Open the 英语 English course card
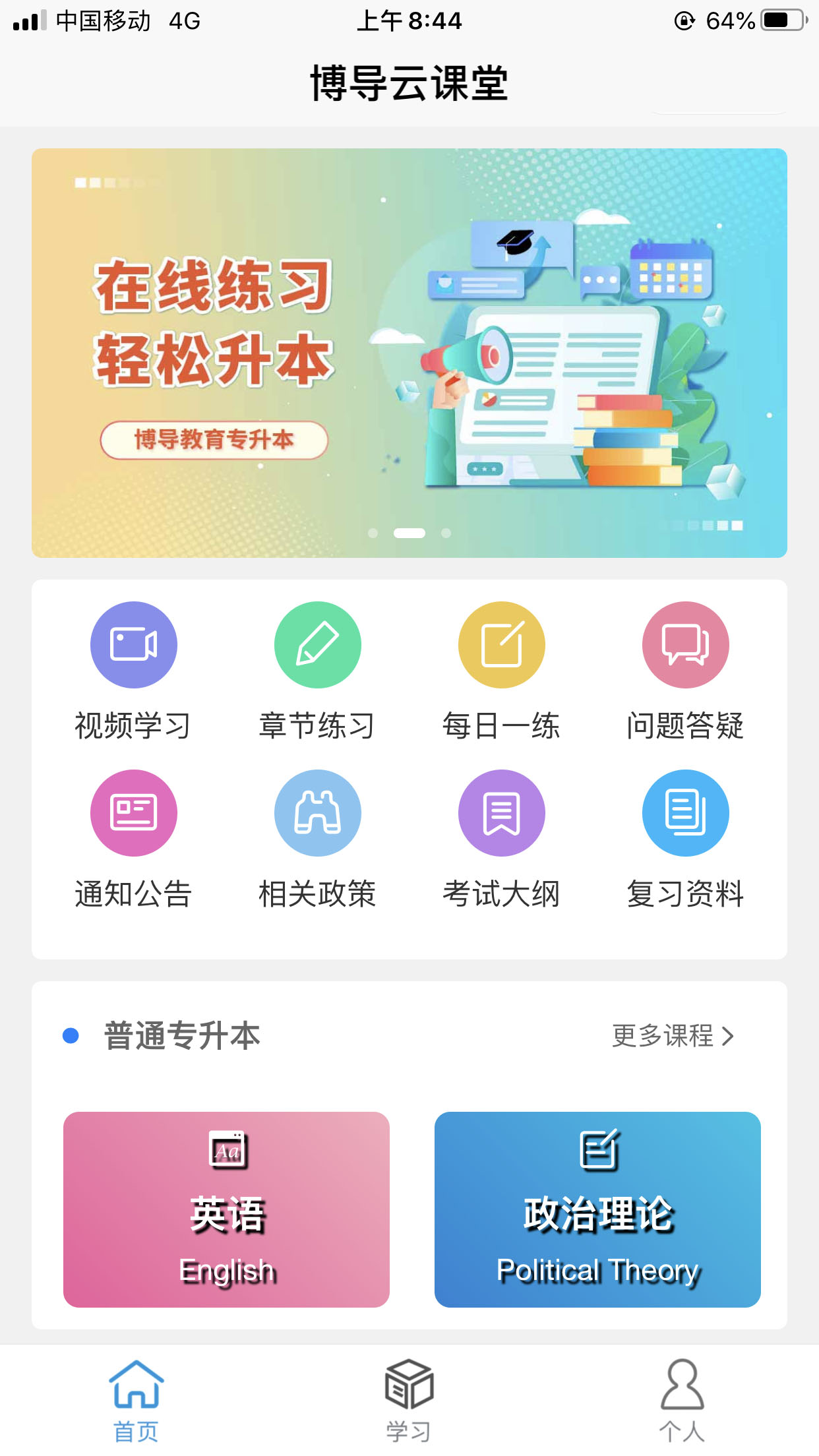 [226, 1209]
